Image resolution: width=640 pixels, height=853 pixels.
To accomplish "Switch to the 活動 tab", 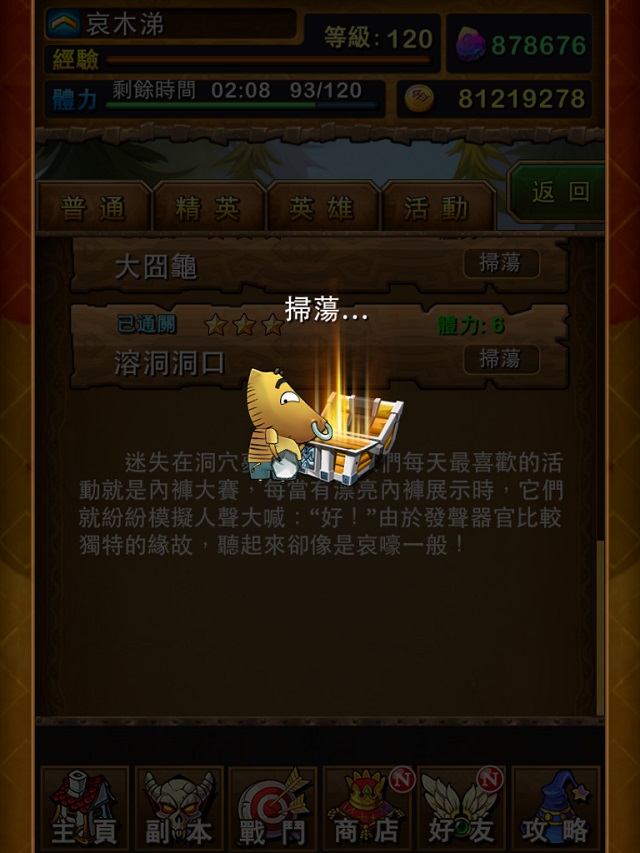I will 437,207.
